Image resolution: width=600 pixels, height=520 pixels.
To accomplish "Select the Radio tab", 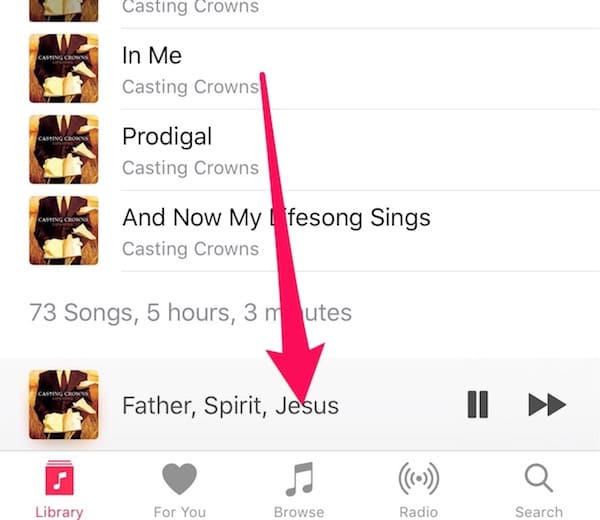I will [x=419, y=488].
